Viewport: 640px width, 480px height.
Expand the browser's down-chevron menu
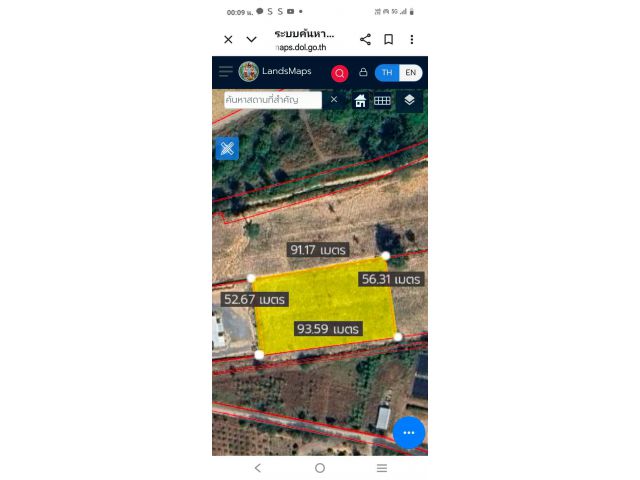coord(252,40)
